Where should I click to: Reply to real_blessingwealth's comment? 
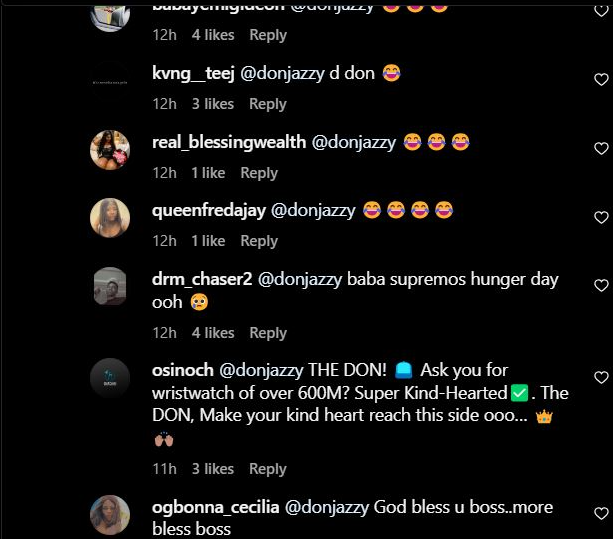[x=259, y=173]
